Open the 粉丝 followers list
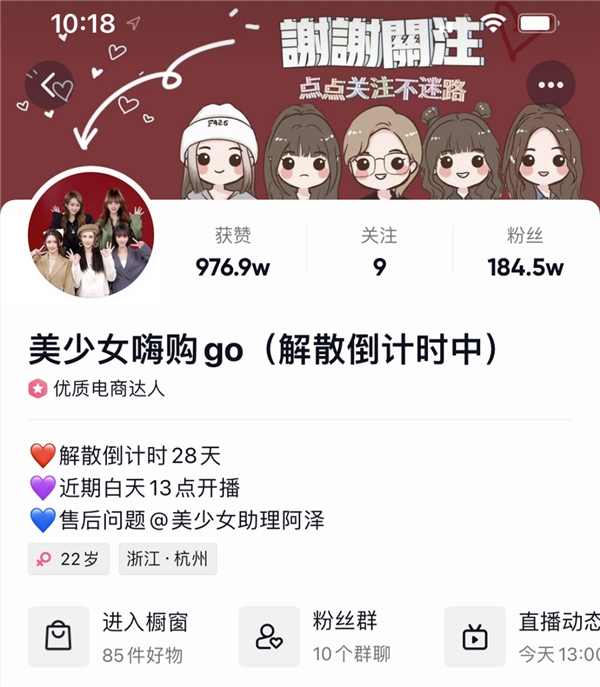The image size is (600, 687). point(525,252)
